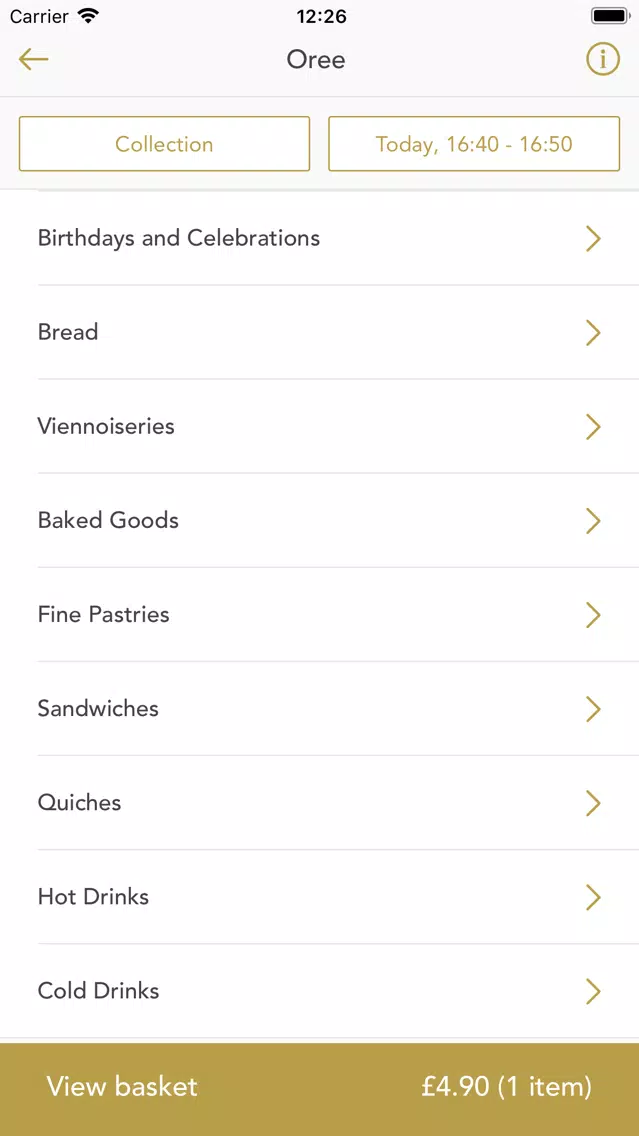
Task: Select the Baked Goods category
Action: click(x=320, y=521)
